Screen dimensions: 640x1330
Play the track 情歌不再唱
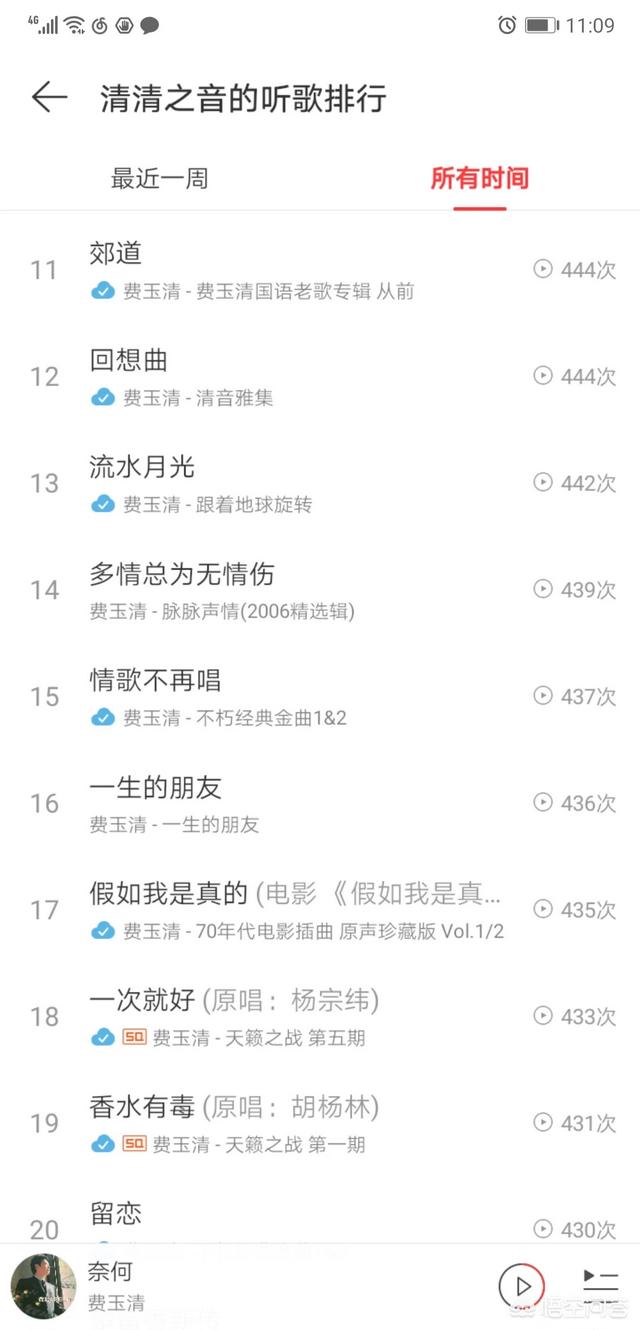coord(320,697)
